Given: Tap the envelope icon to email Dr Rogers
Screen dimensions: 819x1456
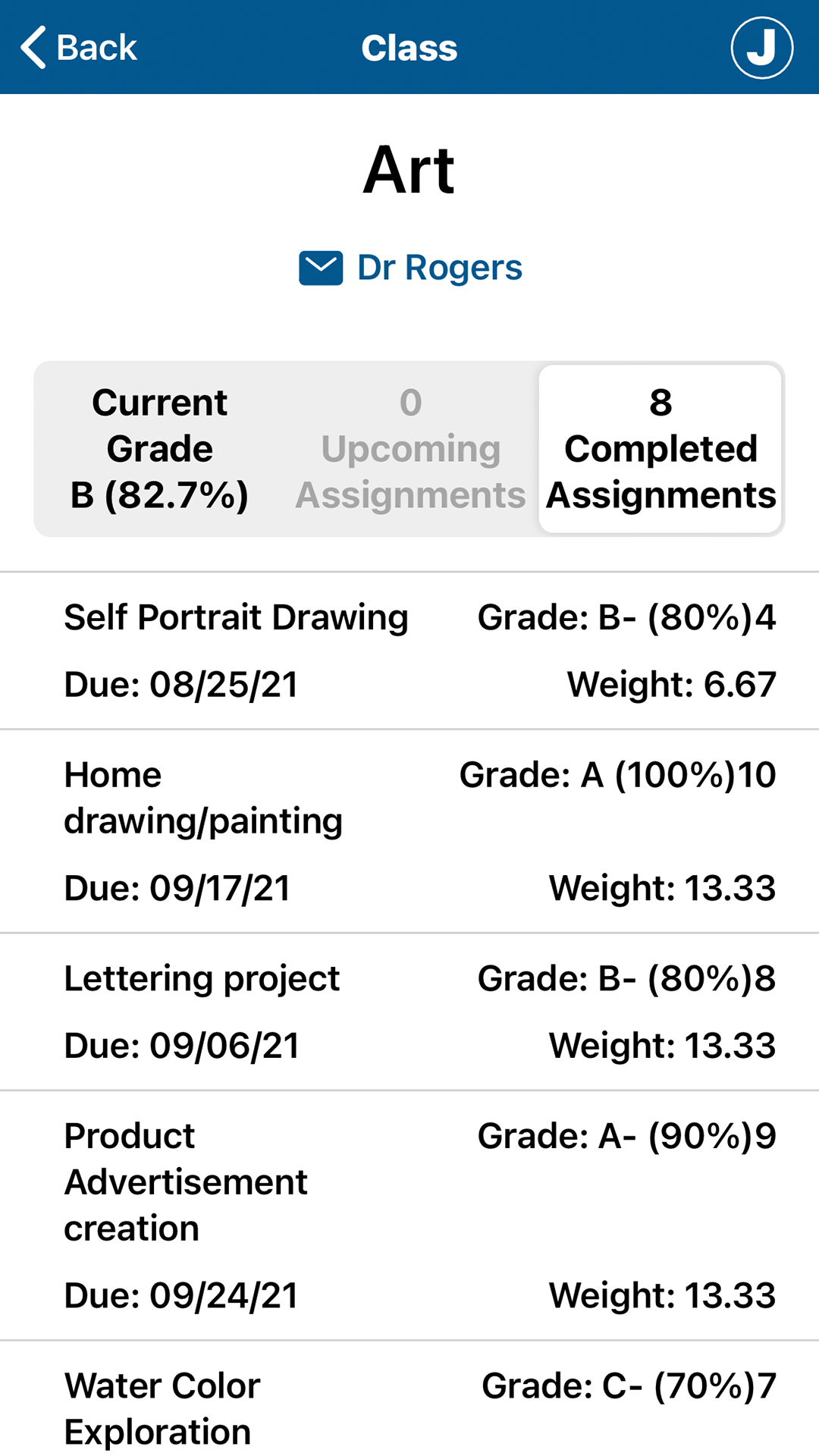Looking at the screenshot, I should 322,267.
